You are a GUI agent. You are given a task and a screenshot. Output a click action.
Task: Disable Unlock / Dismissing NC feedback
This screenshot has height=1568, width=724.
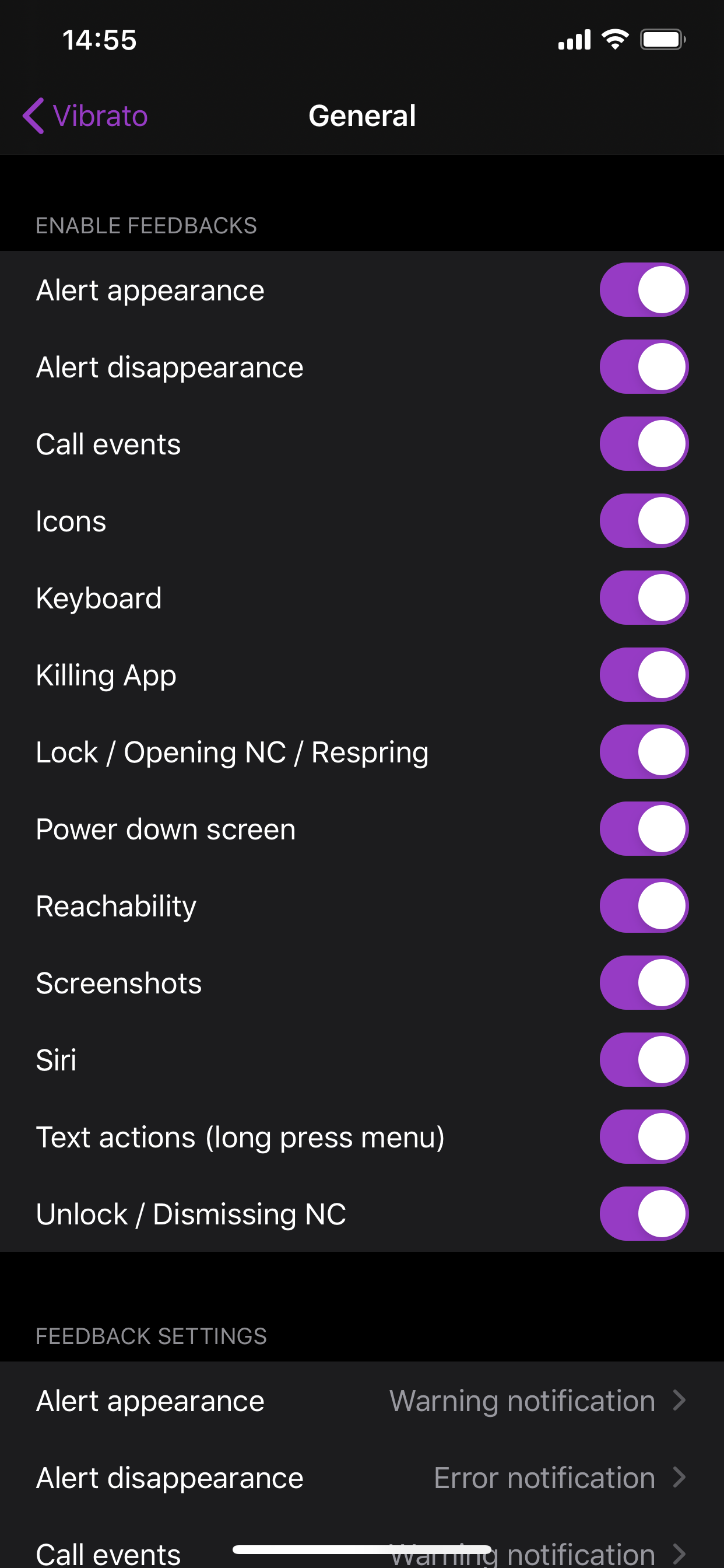pyautogui.click(x=644, y=1214)
